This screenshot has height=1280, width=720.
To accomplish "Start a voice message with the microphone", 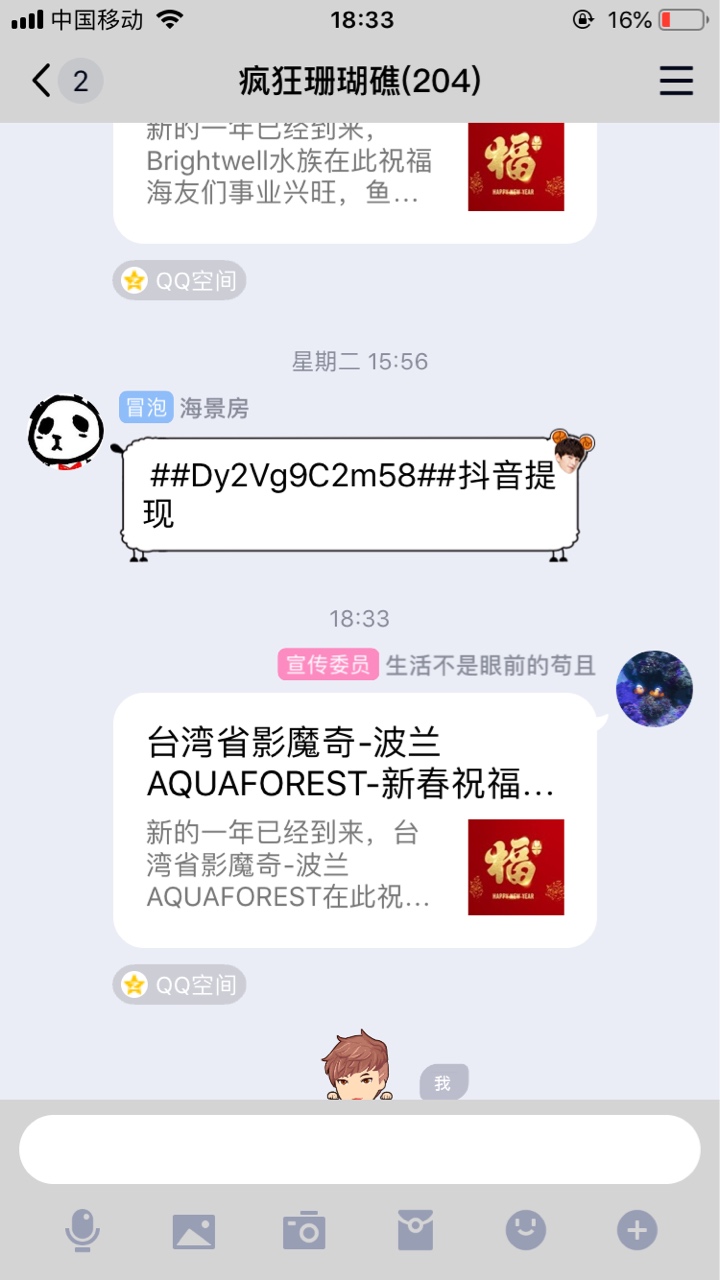I will (x=82, y=1230).
